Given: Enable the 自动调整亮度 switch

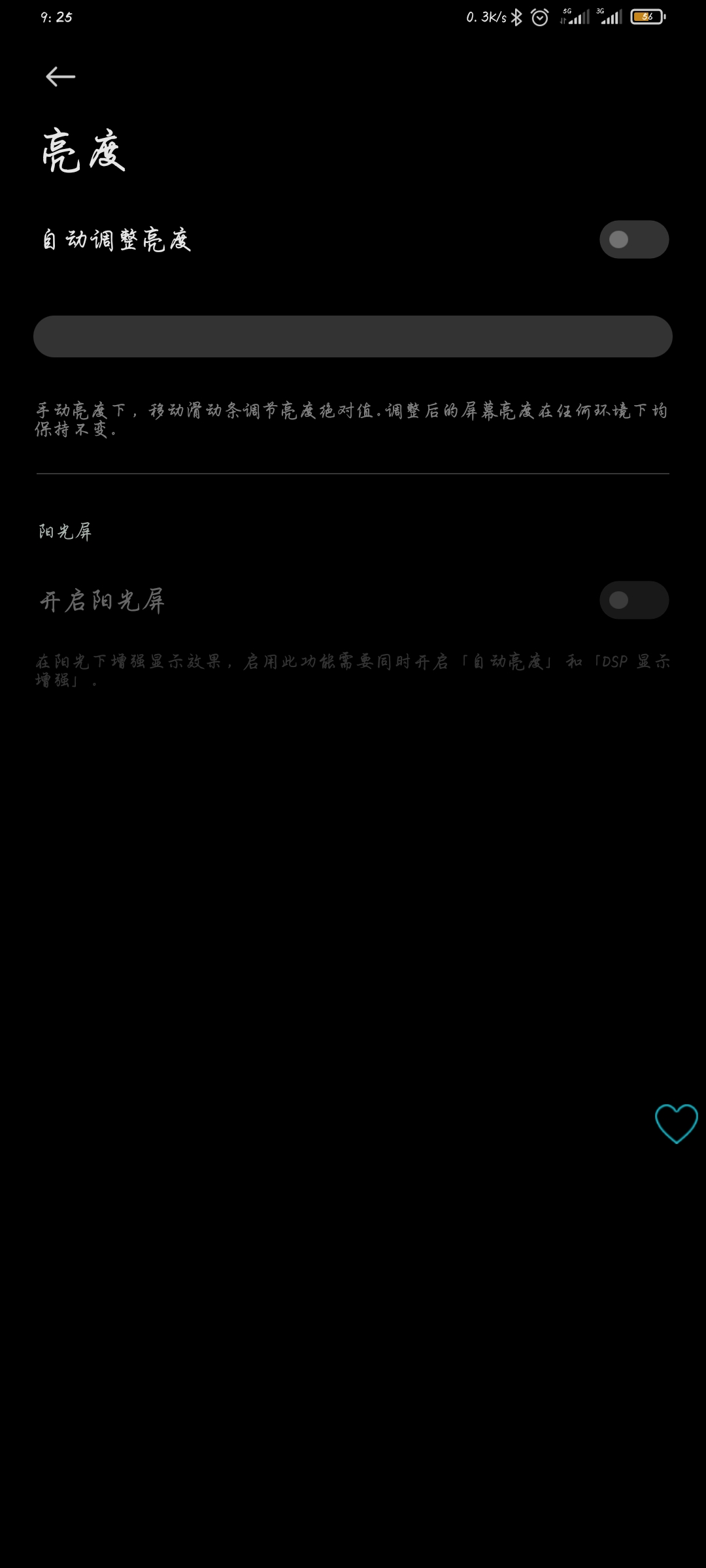Looking at the screenshot, I should tap(633, 239).
